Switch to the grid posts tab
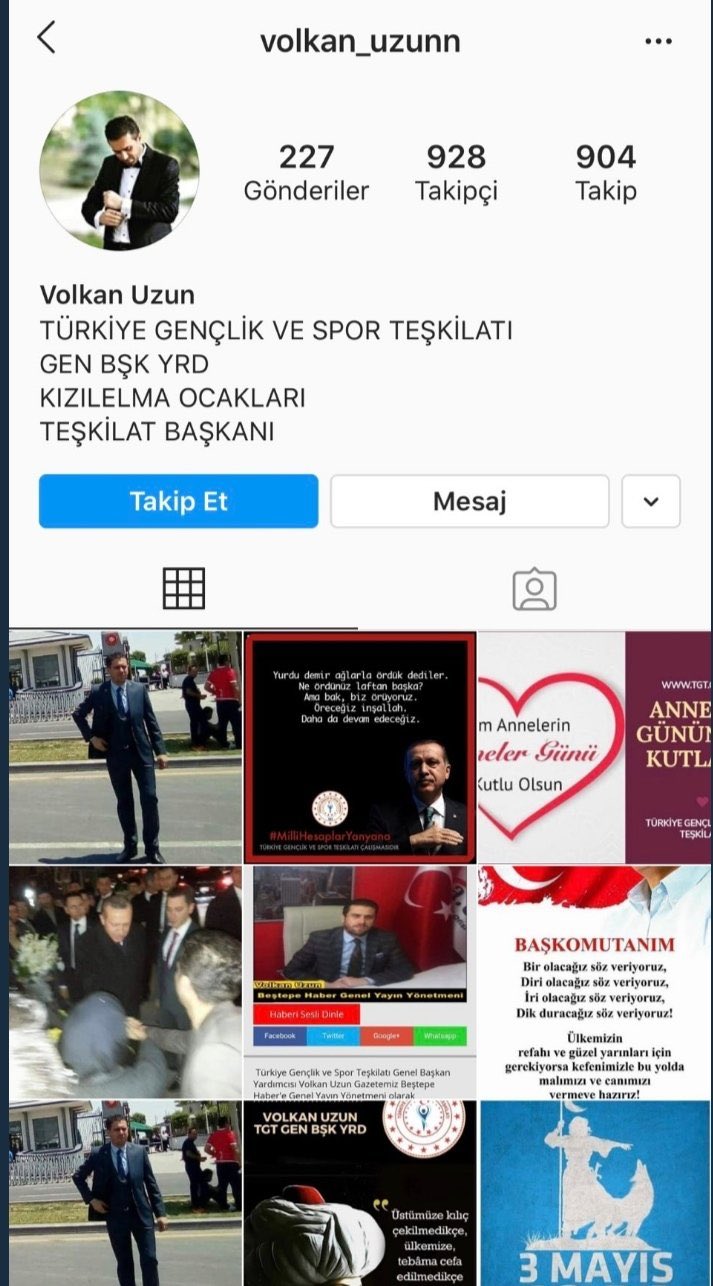Viewport: 713px width, 1286px height. (x=184, y=589)
